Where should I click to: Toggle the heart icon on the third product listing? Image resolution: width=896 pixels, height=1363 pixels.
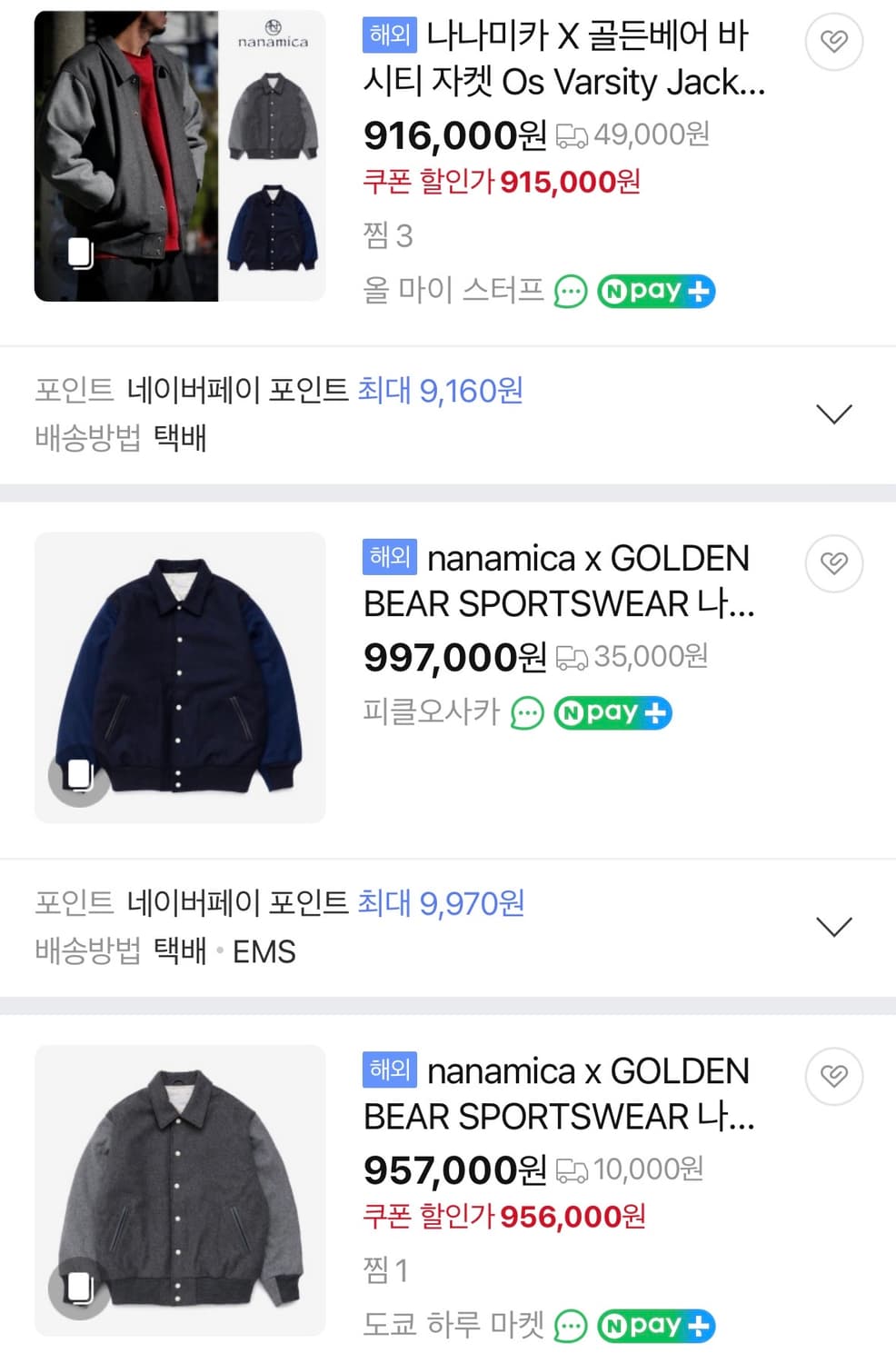(833, 1076)
